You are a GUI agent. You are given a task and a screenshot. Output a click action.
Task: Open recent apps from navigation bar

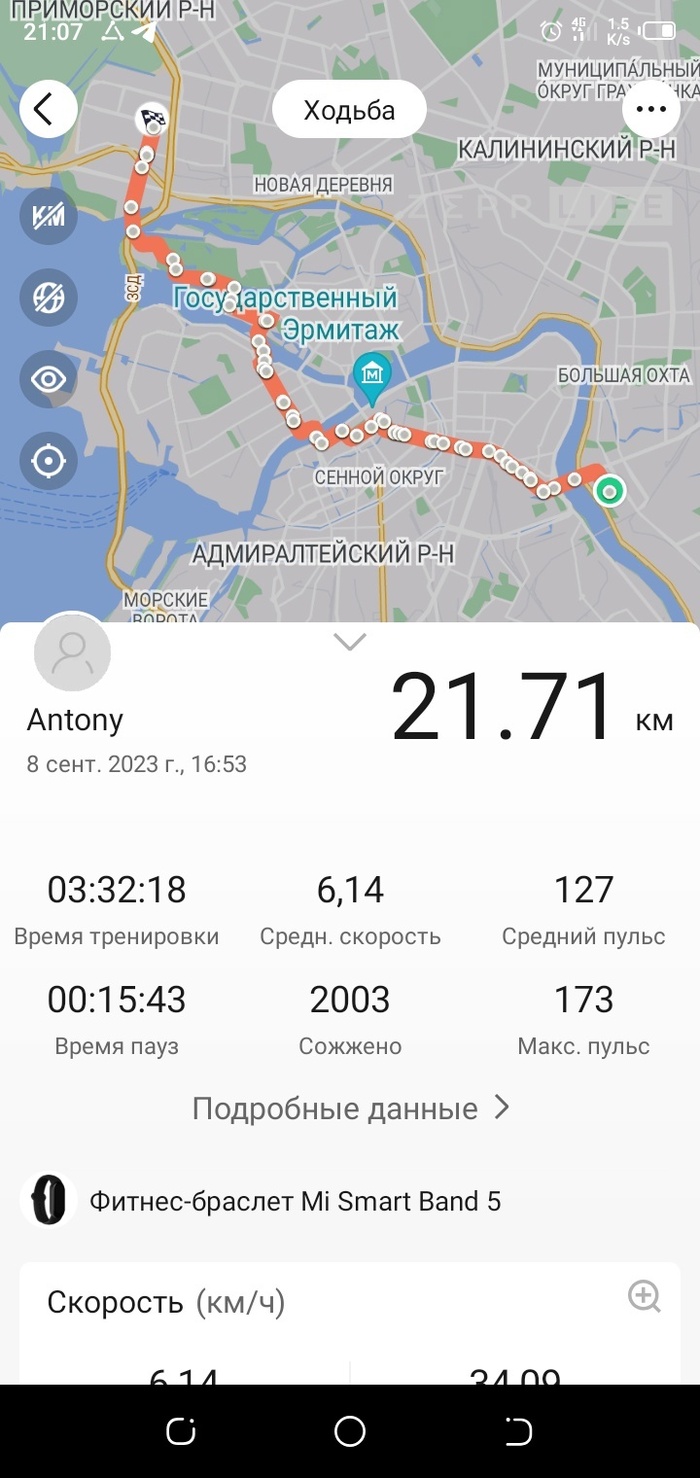click(181, 1431)
